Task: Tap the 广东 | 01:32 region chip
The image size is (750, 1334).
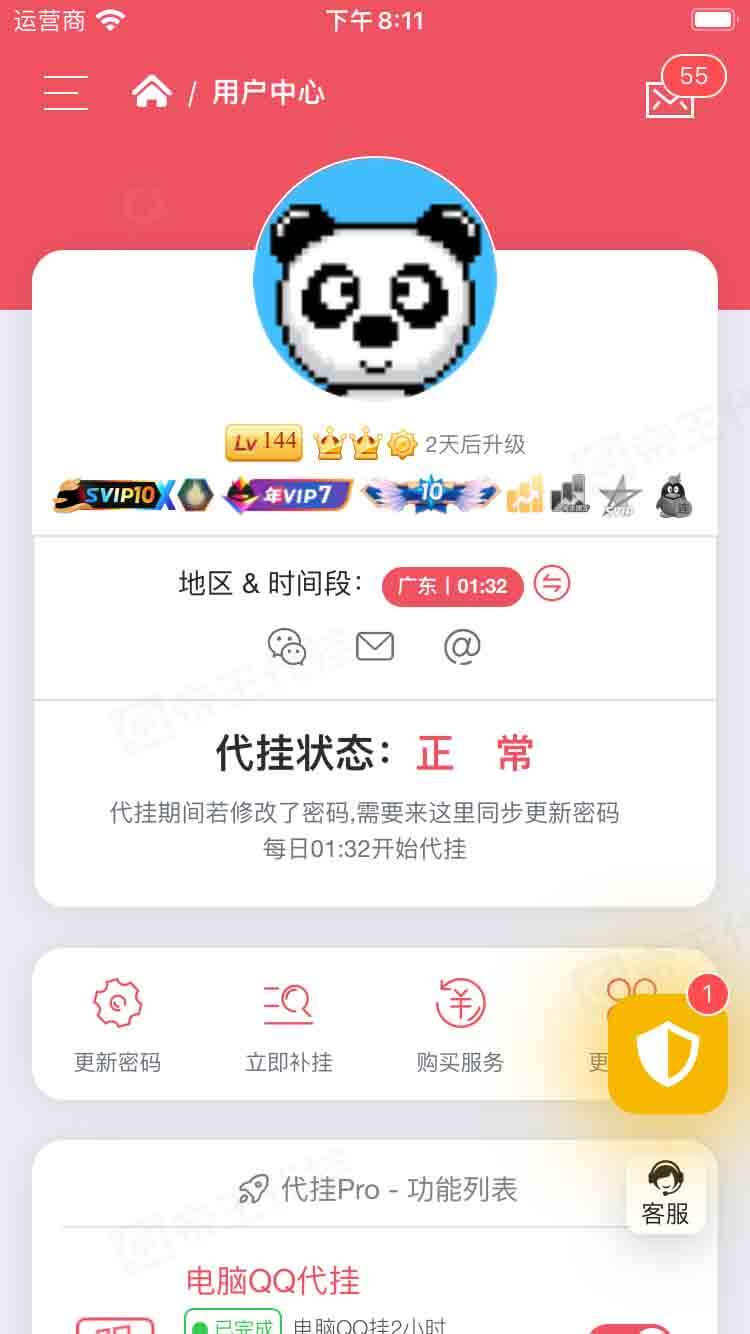Action: 453,586
